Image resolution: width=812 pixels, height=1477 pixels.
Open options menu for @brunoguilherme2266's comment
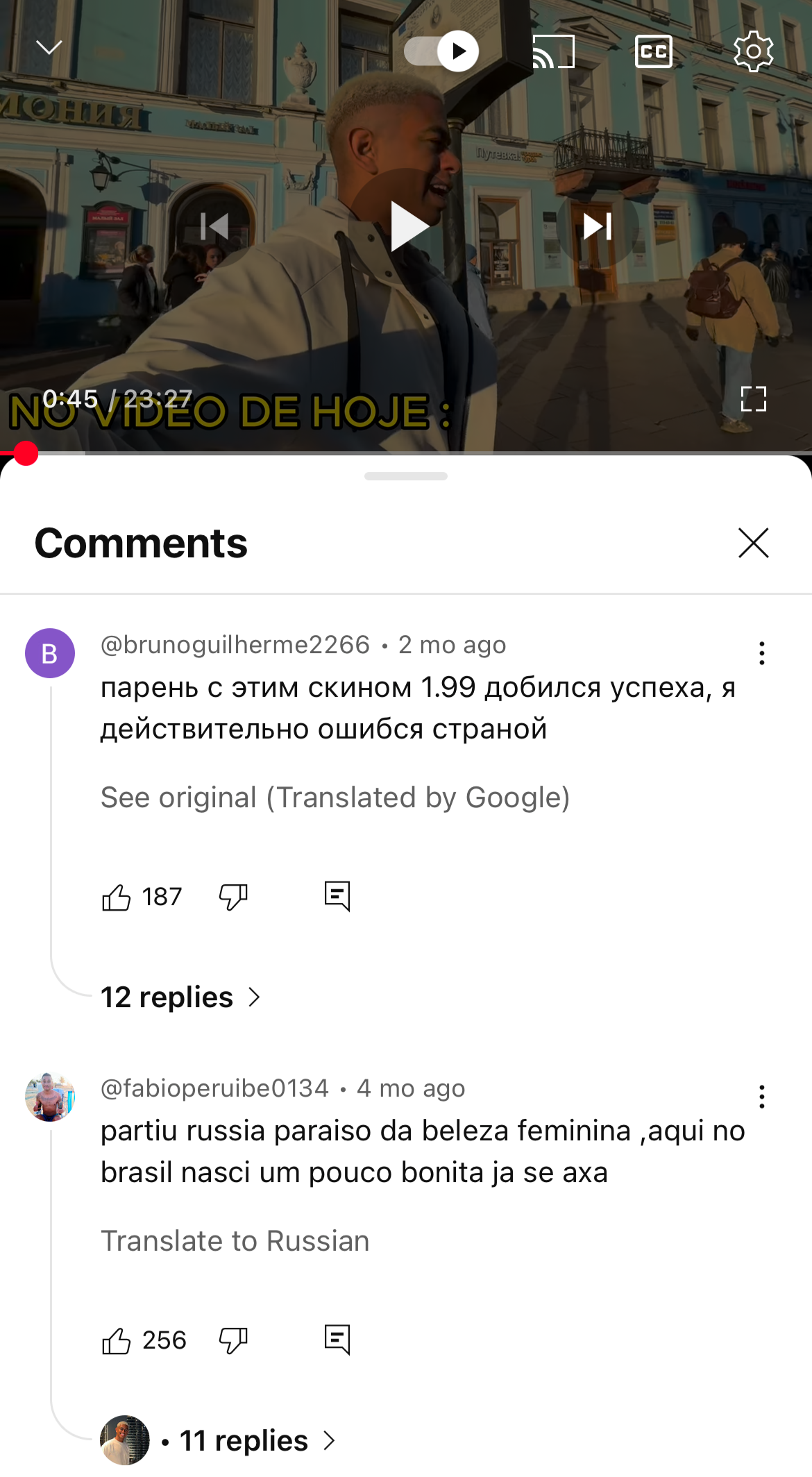click(x=762, y=653)
